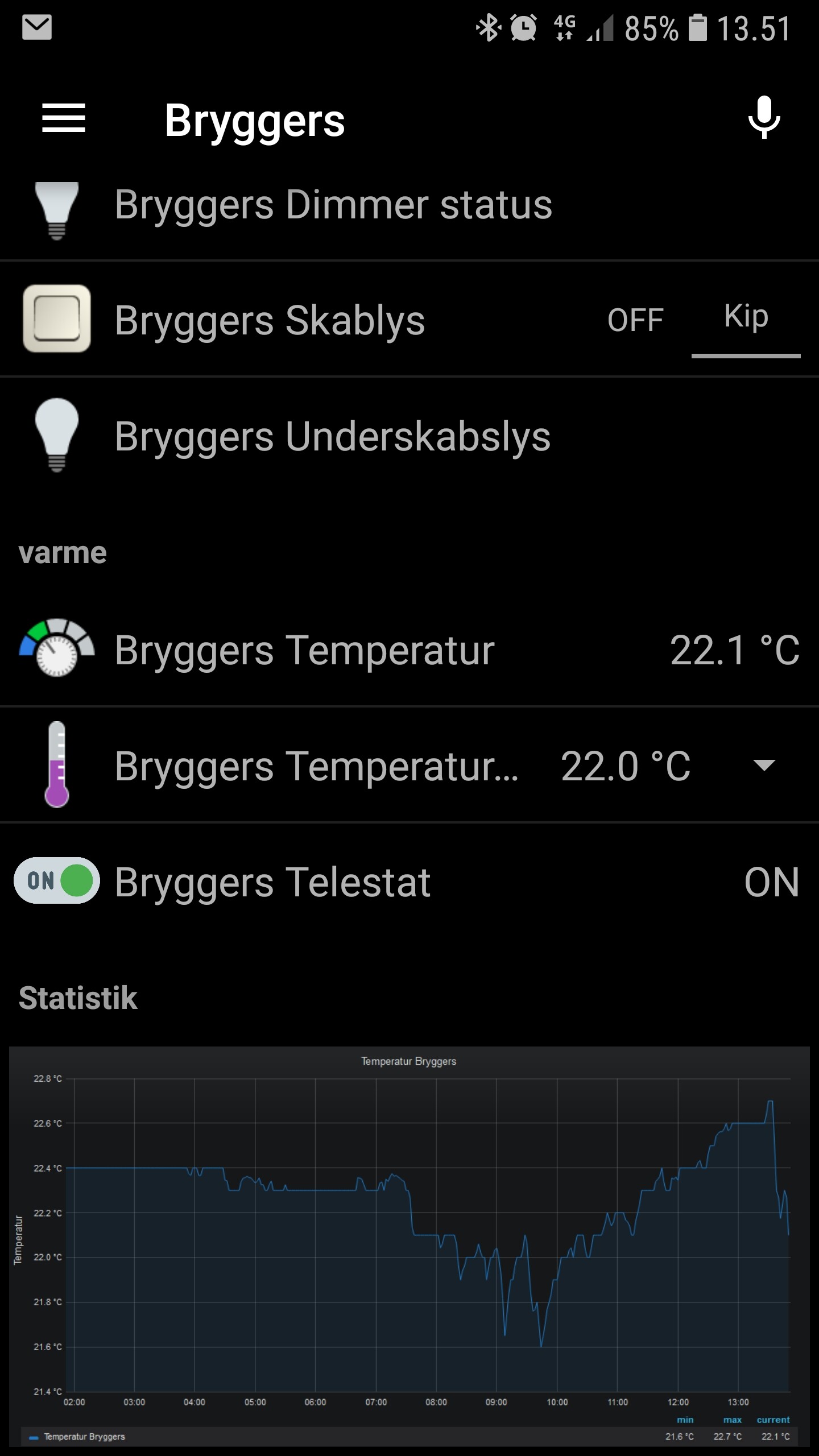Expand the 22.0 °C setpoint dropdown
This screenshot has width=819, height=1456.
(763, 766)
